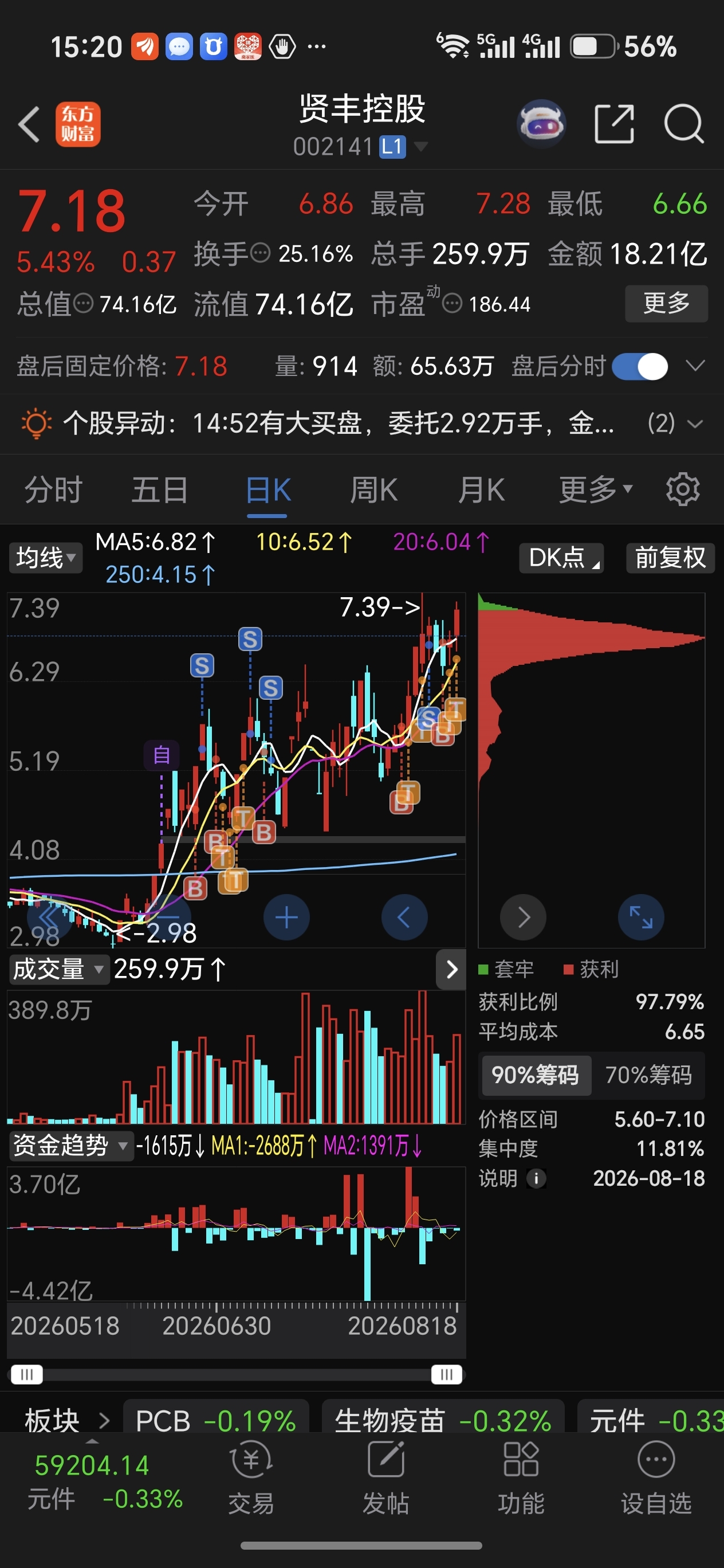Expand the 个股异动 alerts list
The width and height of the screenshot is (724, 1568).
(x=694, y=424)
